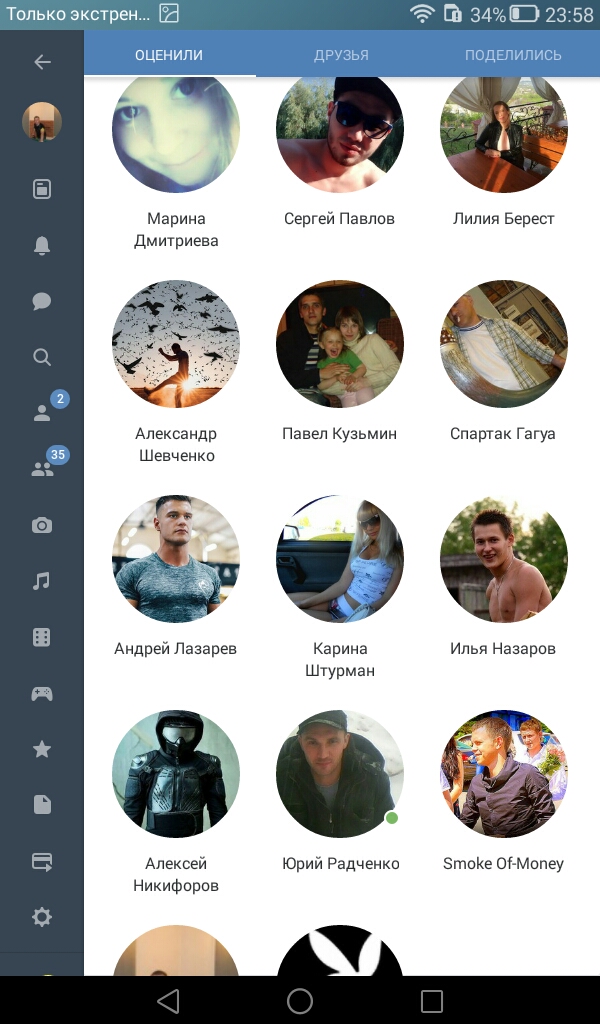600x1024 pixels.
Task: Tap the system home button
Action: (300, 1000)
